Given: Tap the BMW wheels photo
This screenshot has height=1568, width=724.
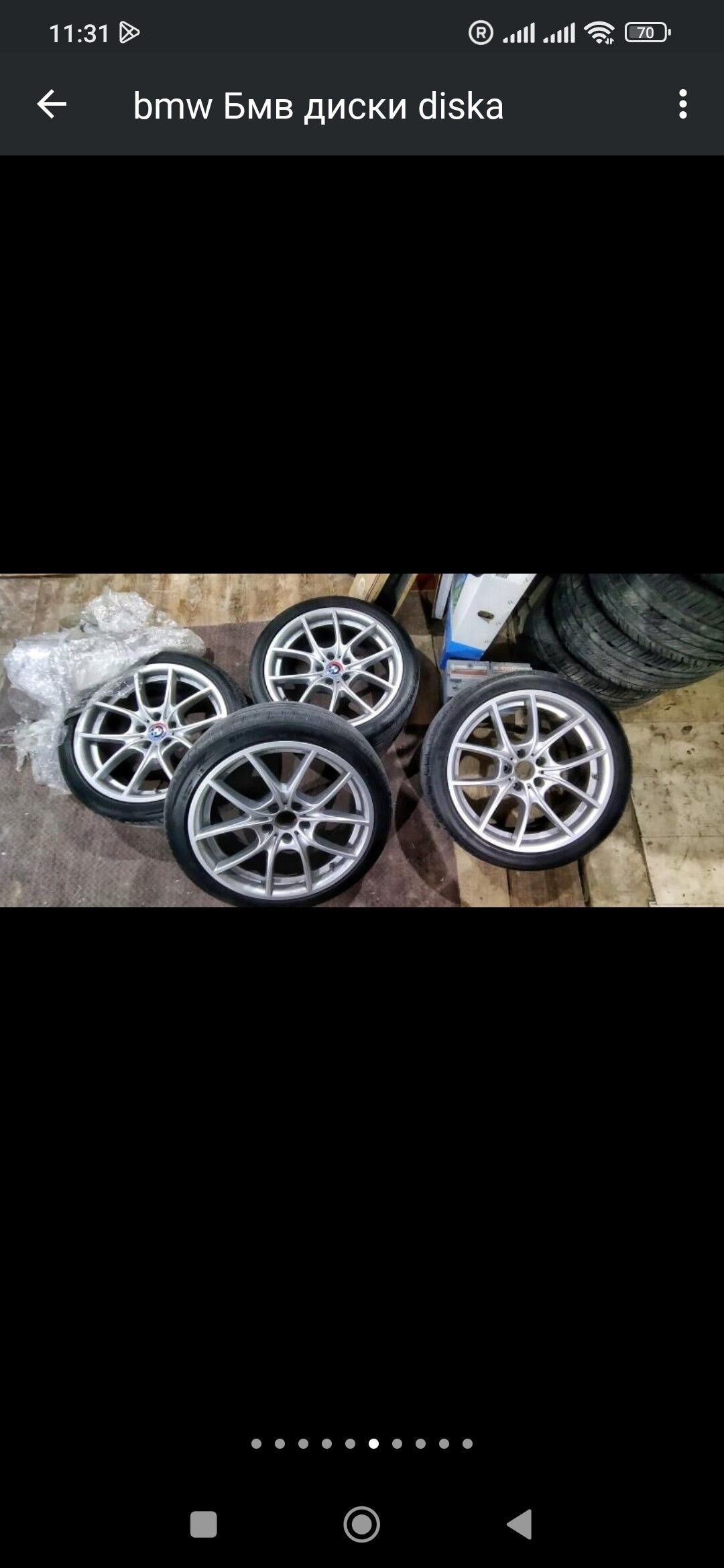Looking at the screenshot, I should tap(362, 740).
